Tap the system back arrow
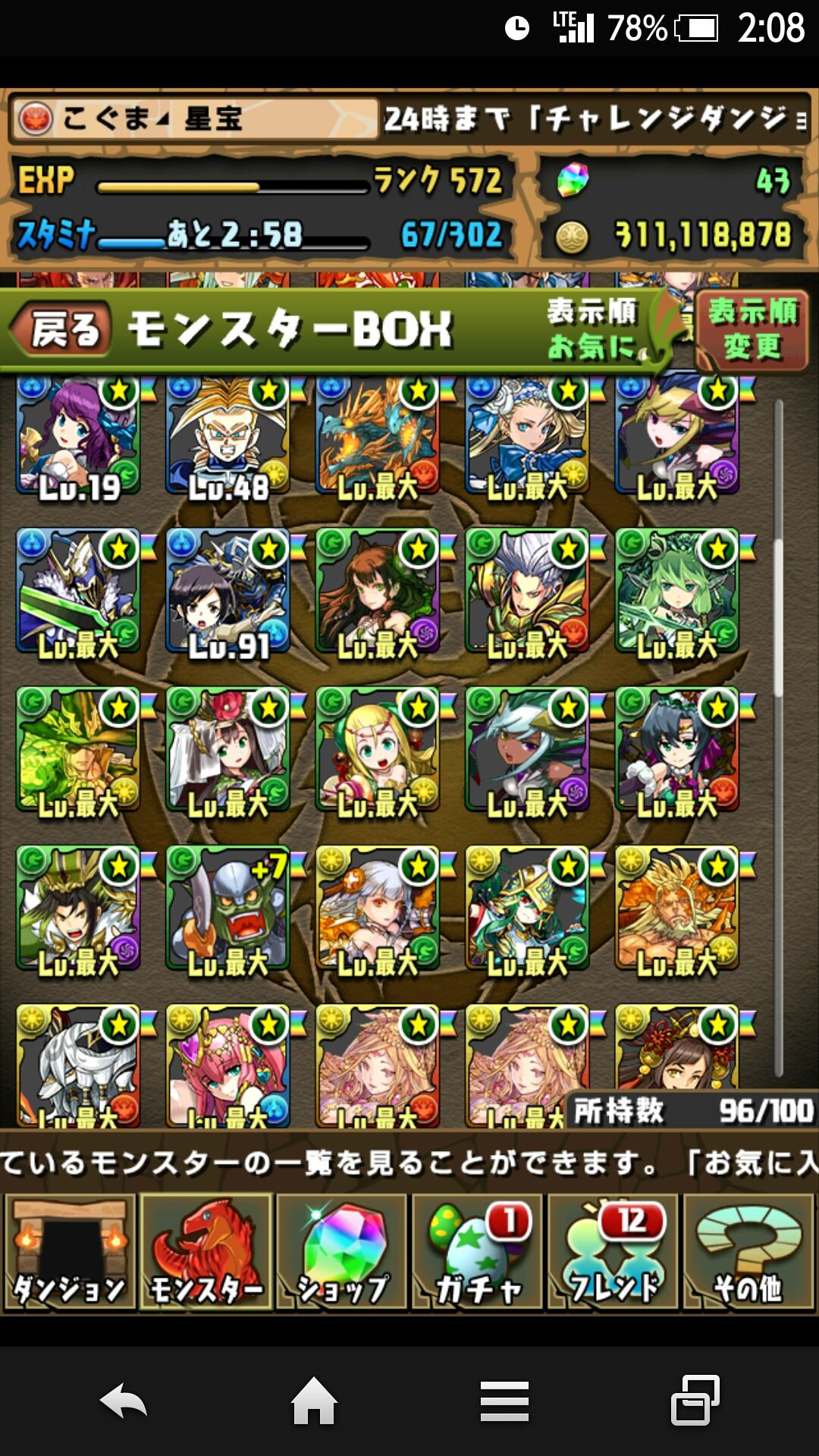This screenshot has height=1456, width=819. pyautogui.click(x=124, y=1401)
